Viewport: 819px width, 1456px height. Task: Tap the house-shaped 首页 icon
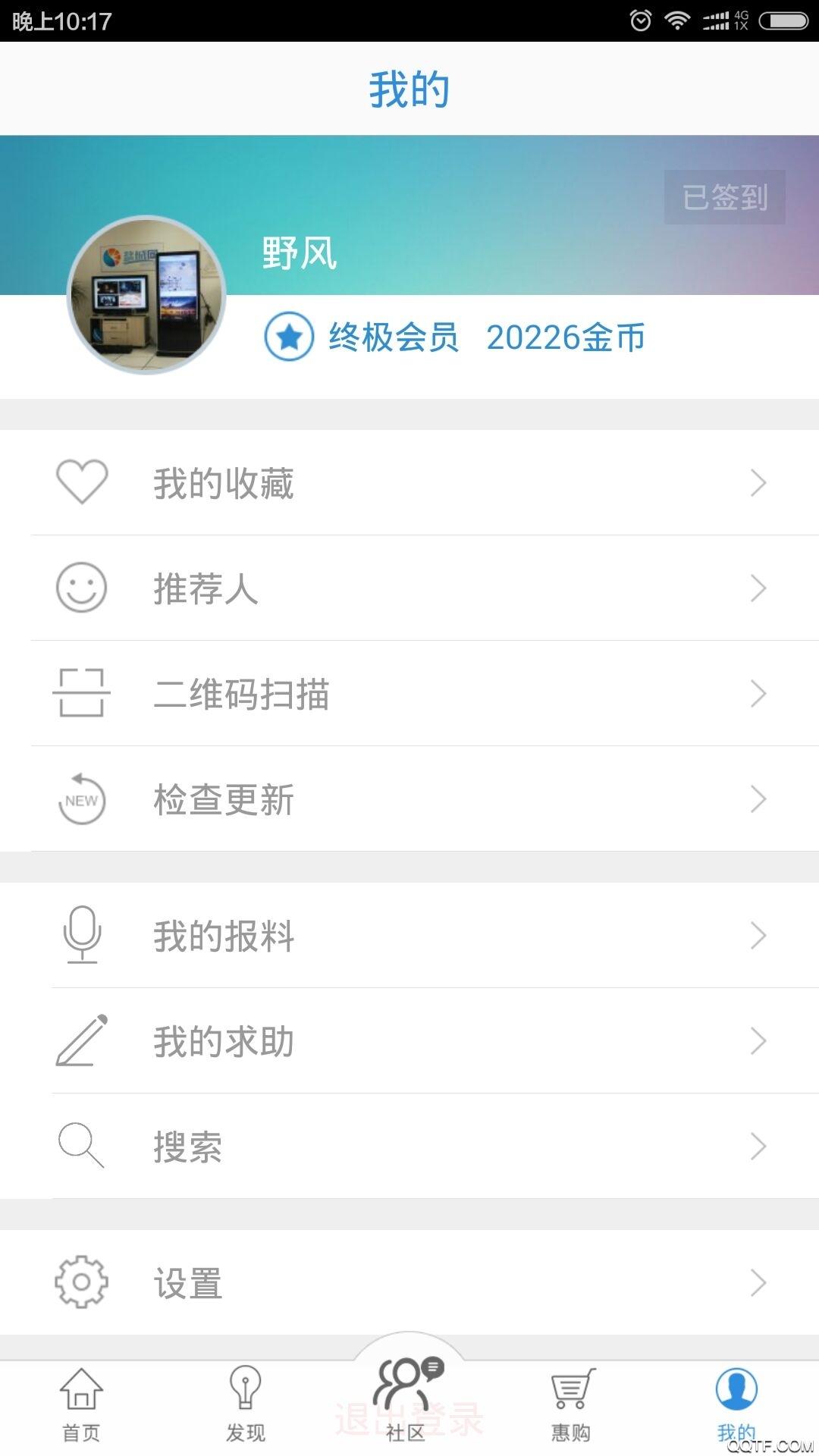(x=81, y=1399)
